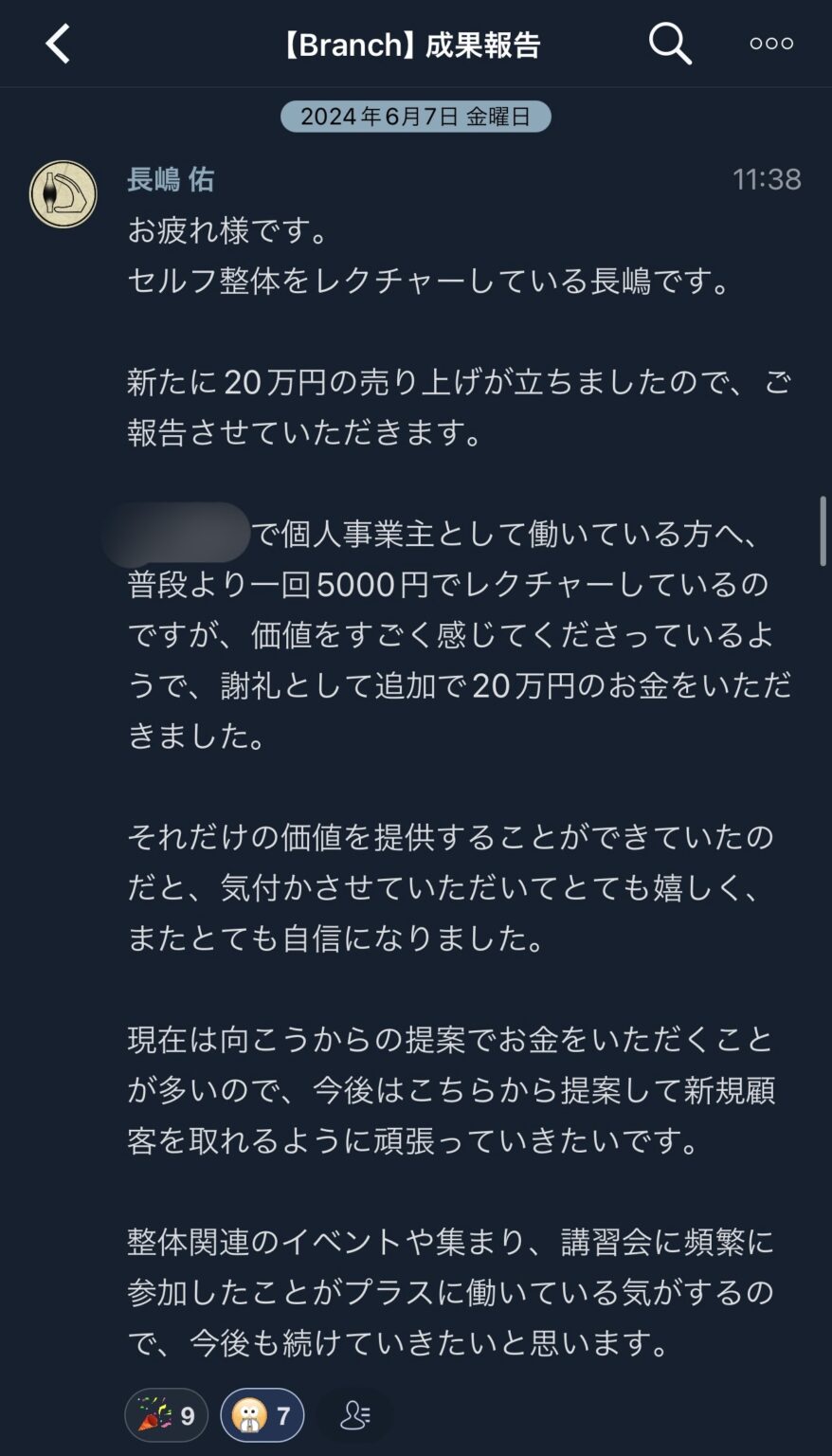This screenshot has width=832, height=1456.
Task: Open 長嶋 佑's circular profile avatar
Action: 63,193
